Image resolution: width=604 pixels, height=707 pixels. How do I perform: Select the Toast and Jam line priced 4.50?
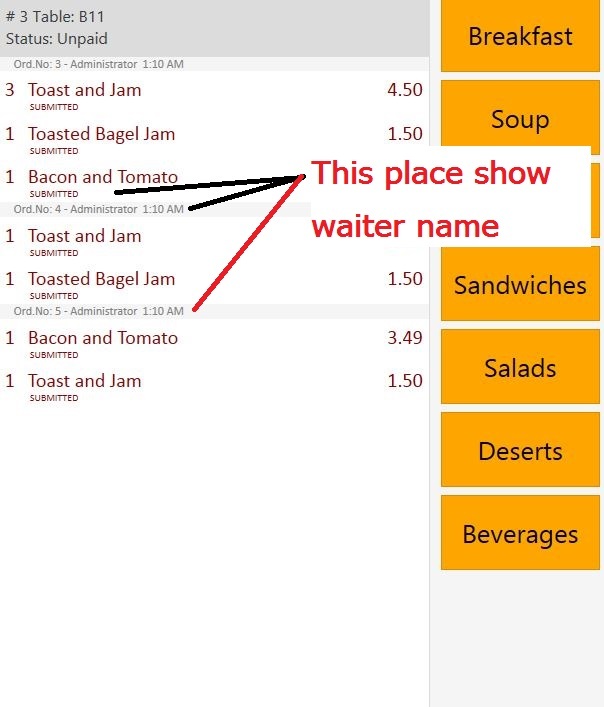(85, 90)
